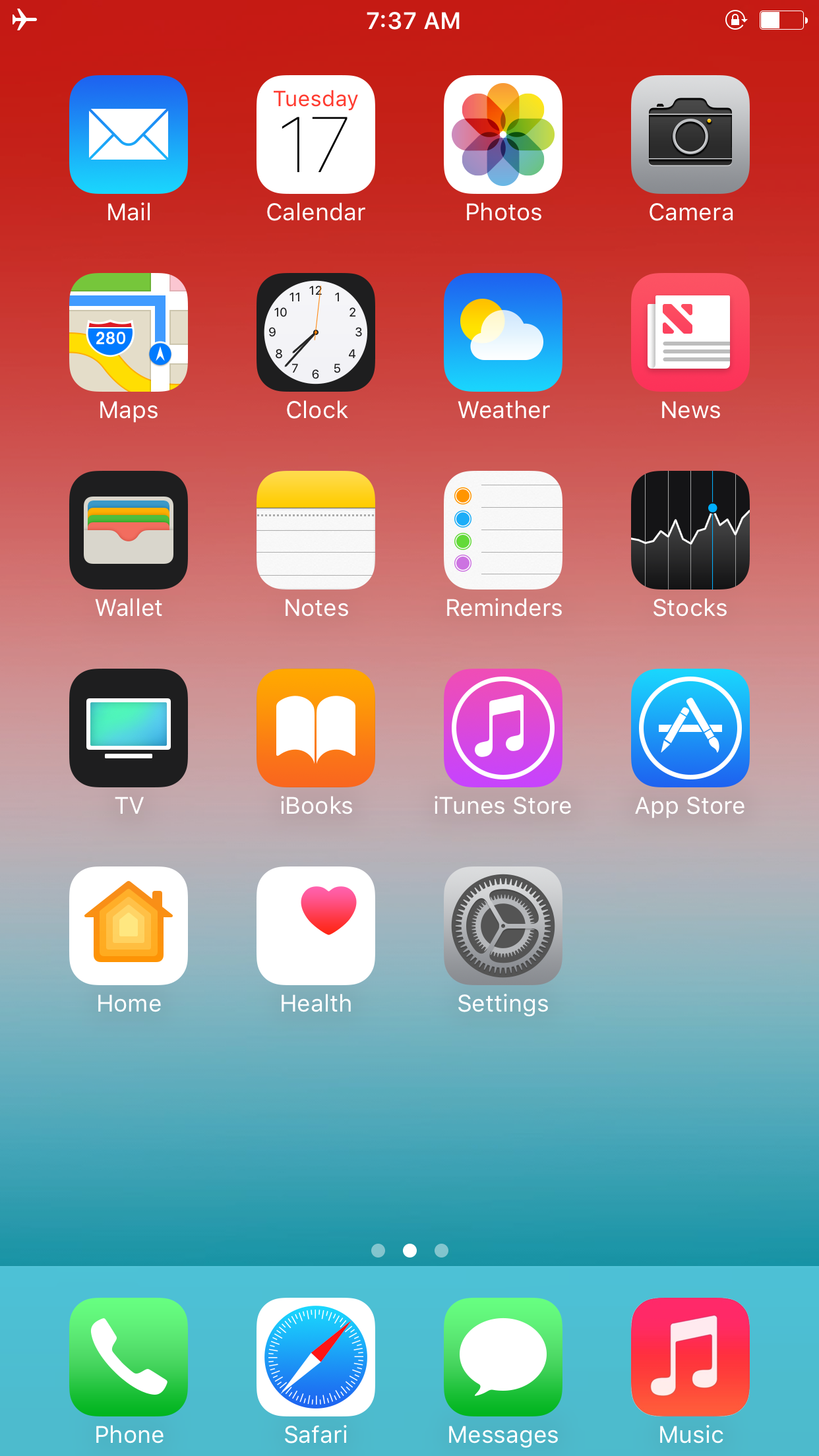Open the News app
The image size is (819, 1456).
[x=690, y=332]
